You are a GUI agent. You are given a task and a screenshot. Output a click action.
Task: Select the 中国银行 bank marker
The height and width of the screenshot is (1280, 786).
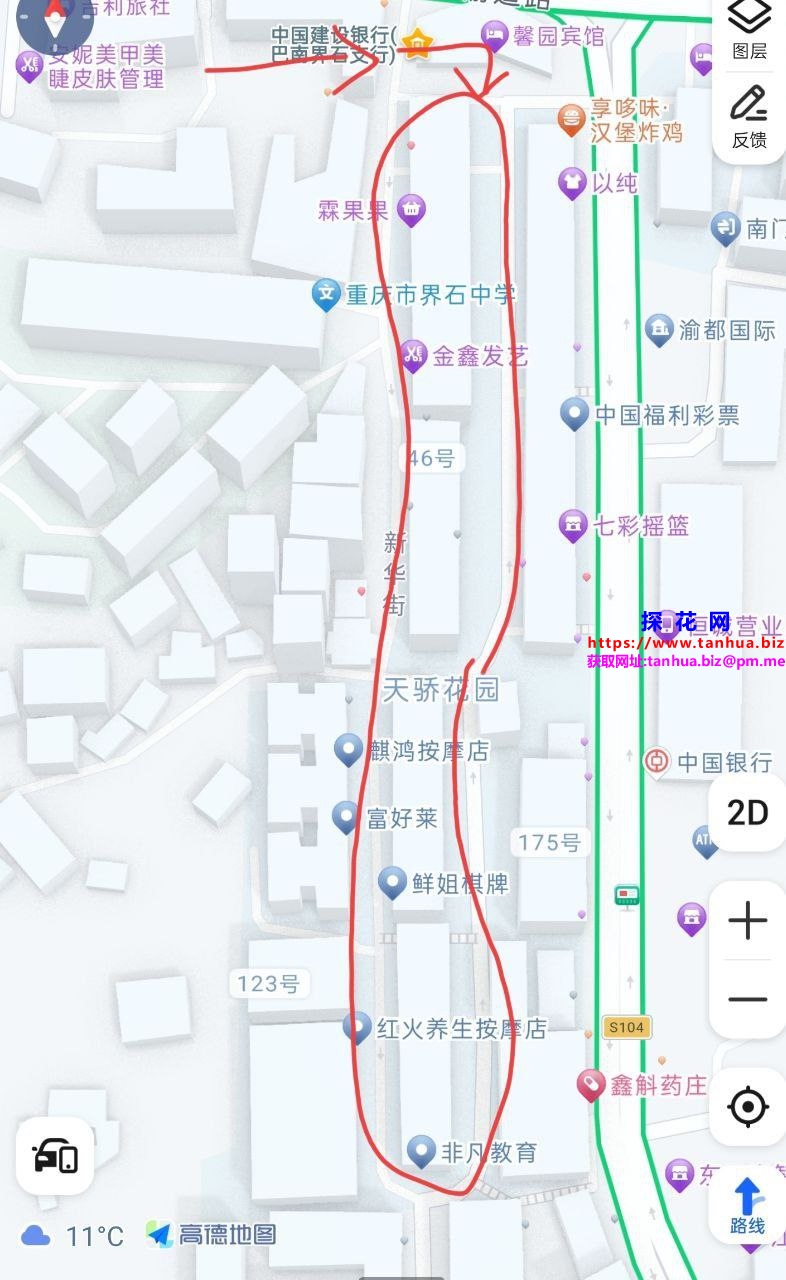coord(657,762)
